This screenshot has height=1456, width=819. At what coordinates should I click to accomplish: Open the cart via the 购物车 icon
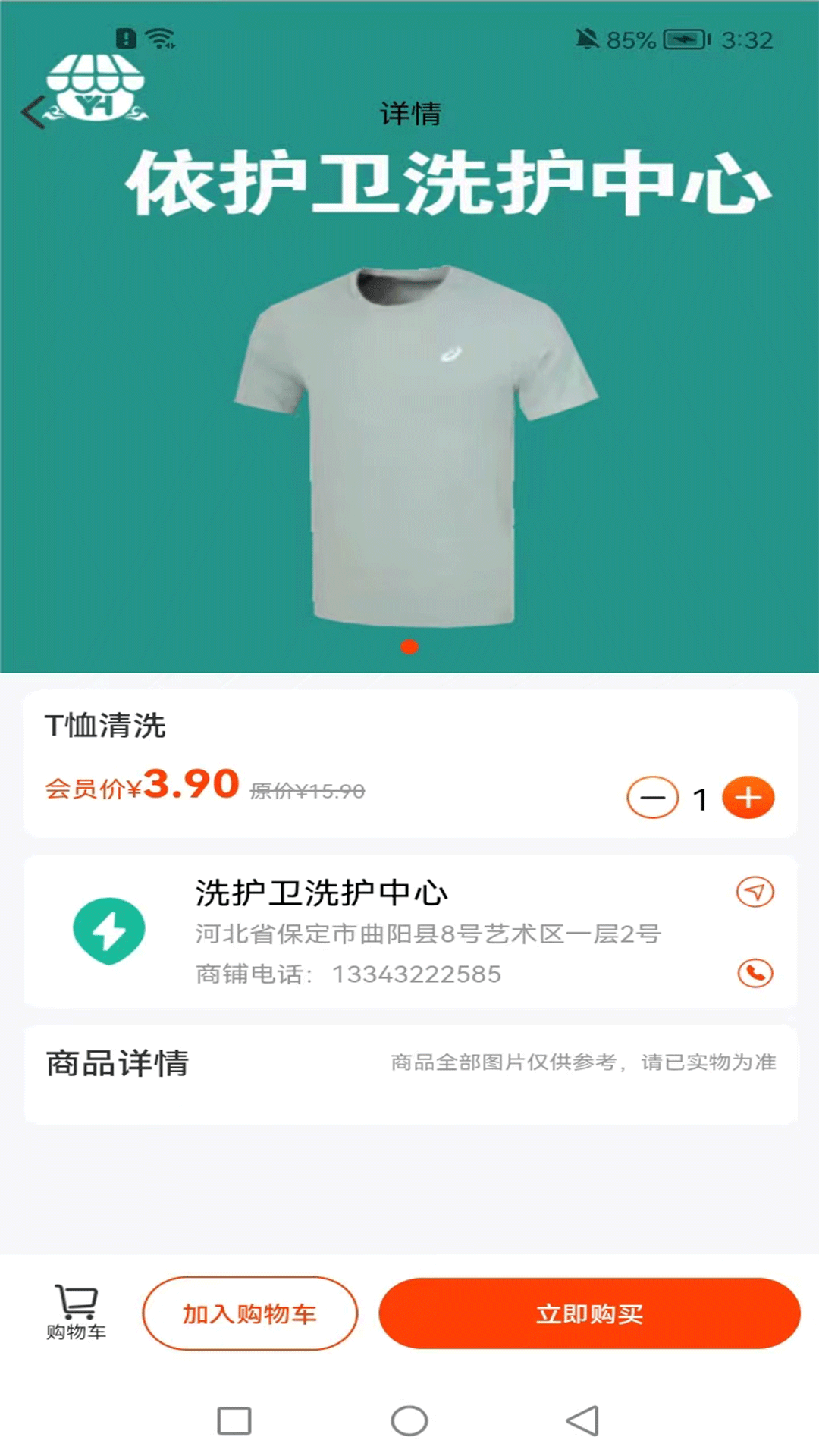tap(76, 1312)
